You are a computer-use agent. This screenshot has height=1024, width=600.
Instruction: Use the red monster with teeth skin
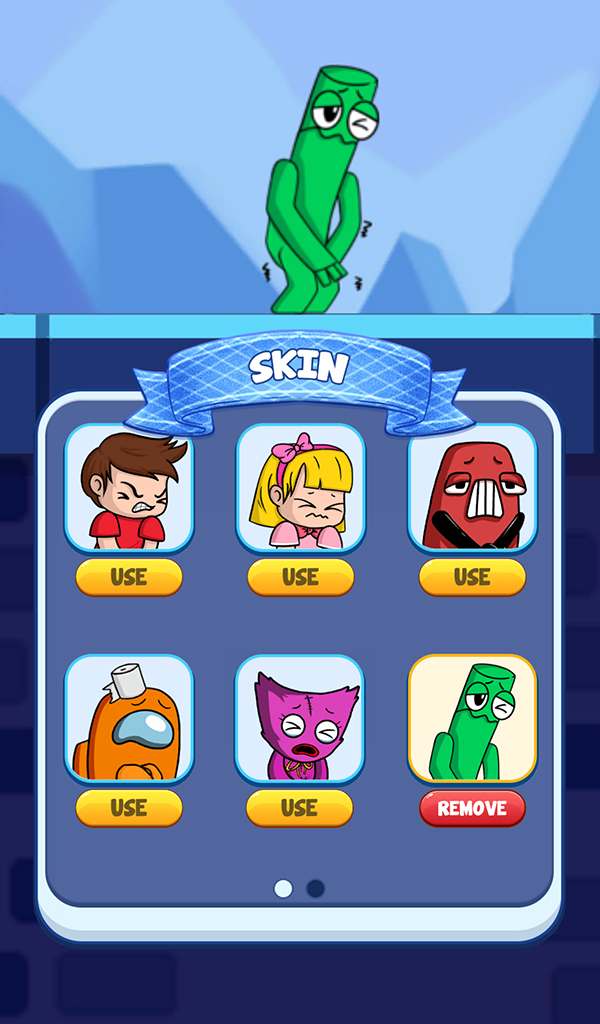pyautogui.click(x=472, y=577)
